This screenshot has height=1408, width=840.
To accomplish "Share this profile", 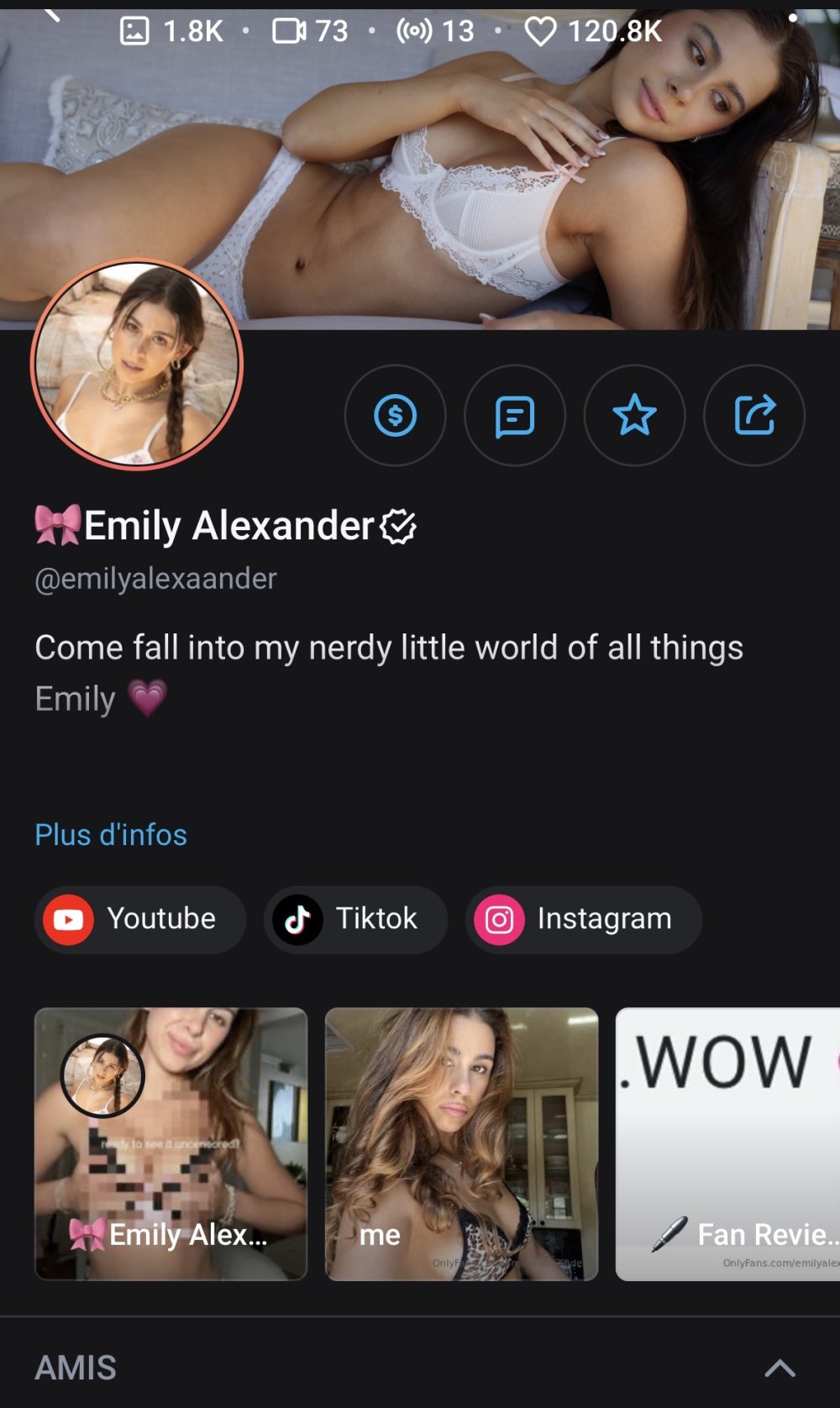I will click(x=754, y=415).
